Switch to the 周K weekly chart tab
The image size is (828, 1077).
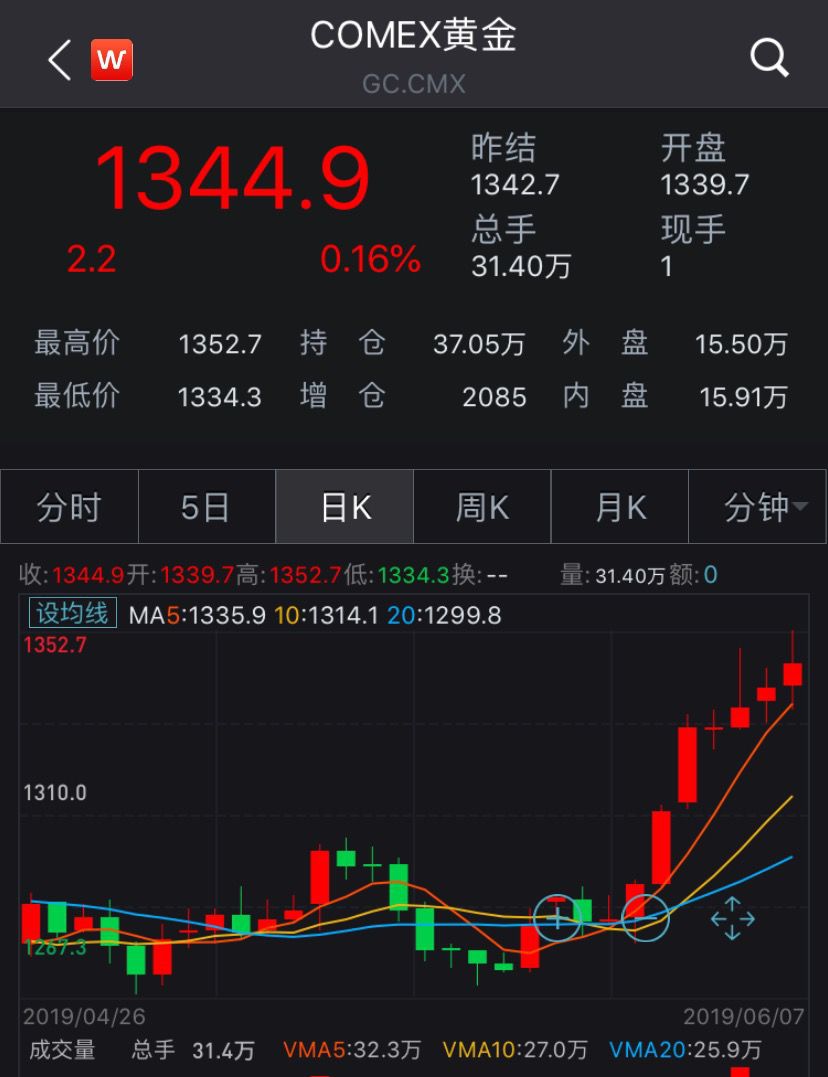[482, 507]
